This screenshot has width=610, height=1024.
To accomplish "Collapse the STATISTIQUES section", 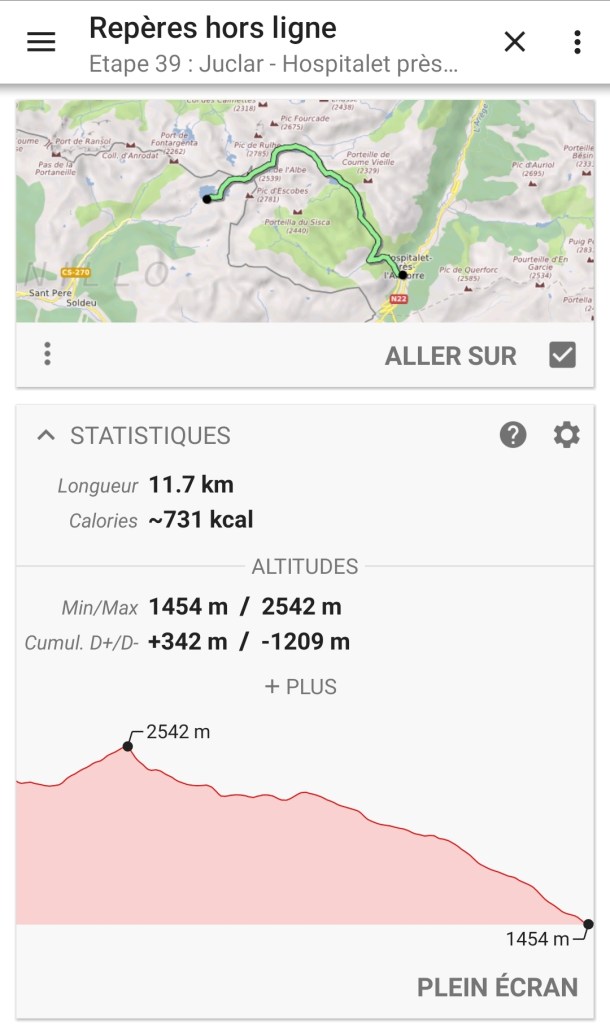I will (x=46, y=435).
